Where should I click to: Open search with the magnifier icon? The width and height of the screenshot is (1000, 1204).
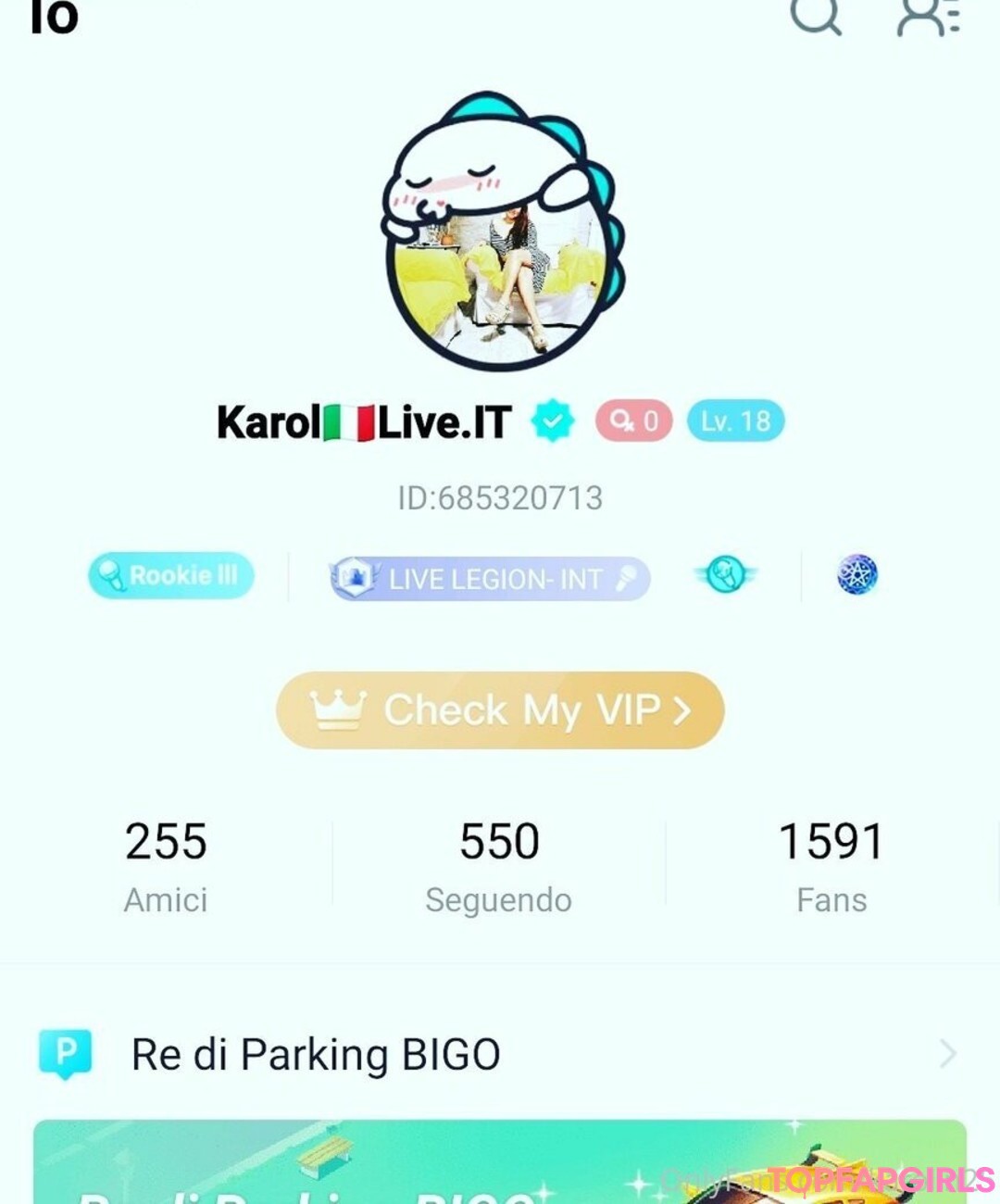tap(816, 16)
